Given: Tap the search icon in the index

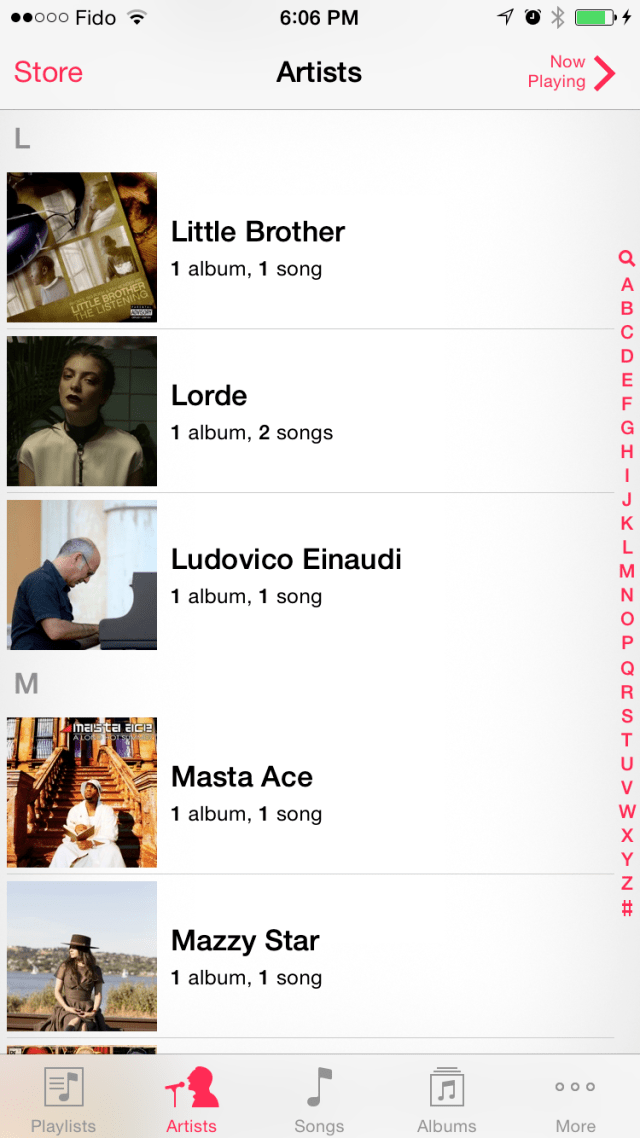Looking at the screenshot, I should click(x=627, y=259).
